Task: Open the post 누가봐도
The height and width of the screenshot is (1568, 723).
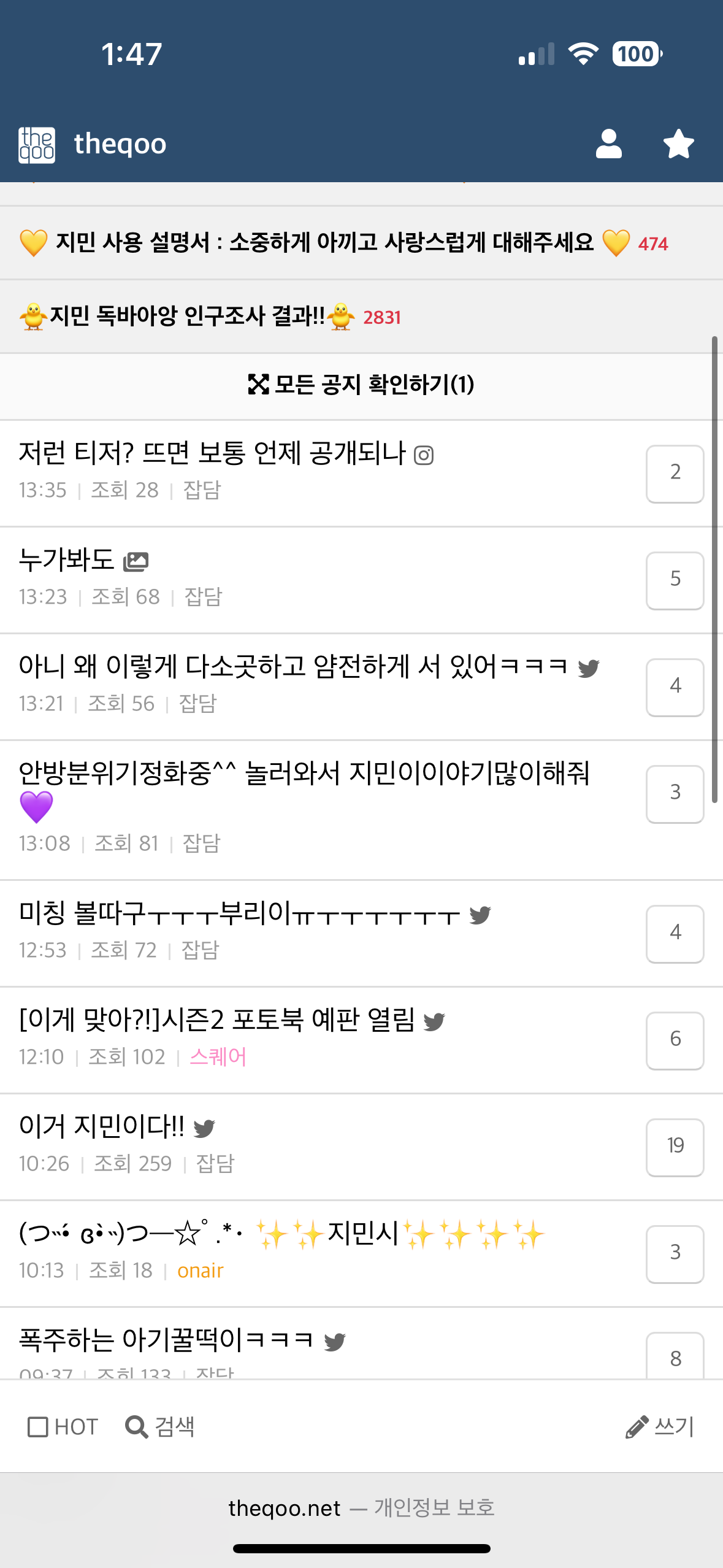Action: coord(66,560)
